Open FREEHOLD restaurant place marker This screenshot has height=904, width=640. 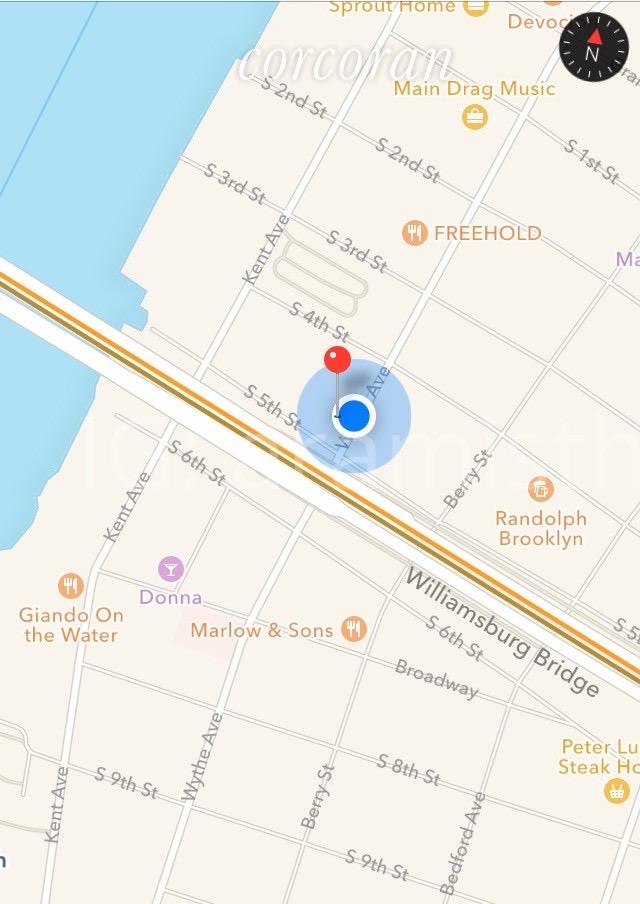(415, 233)
